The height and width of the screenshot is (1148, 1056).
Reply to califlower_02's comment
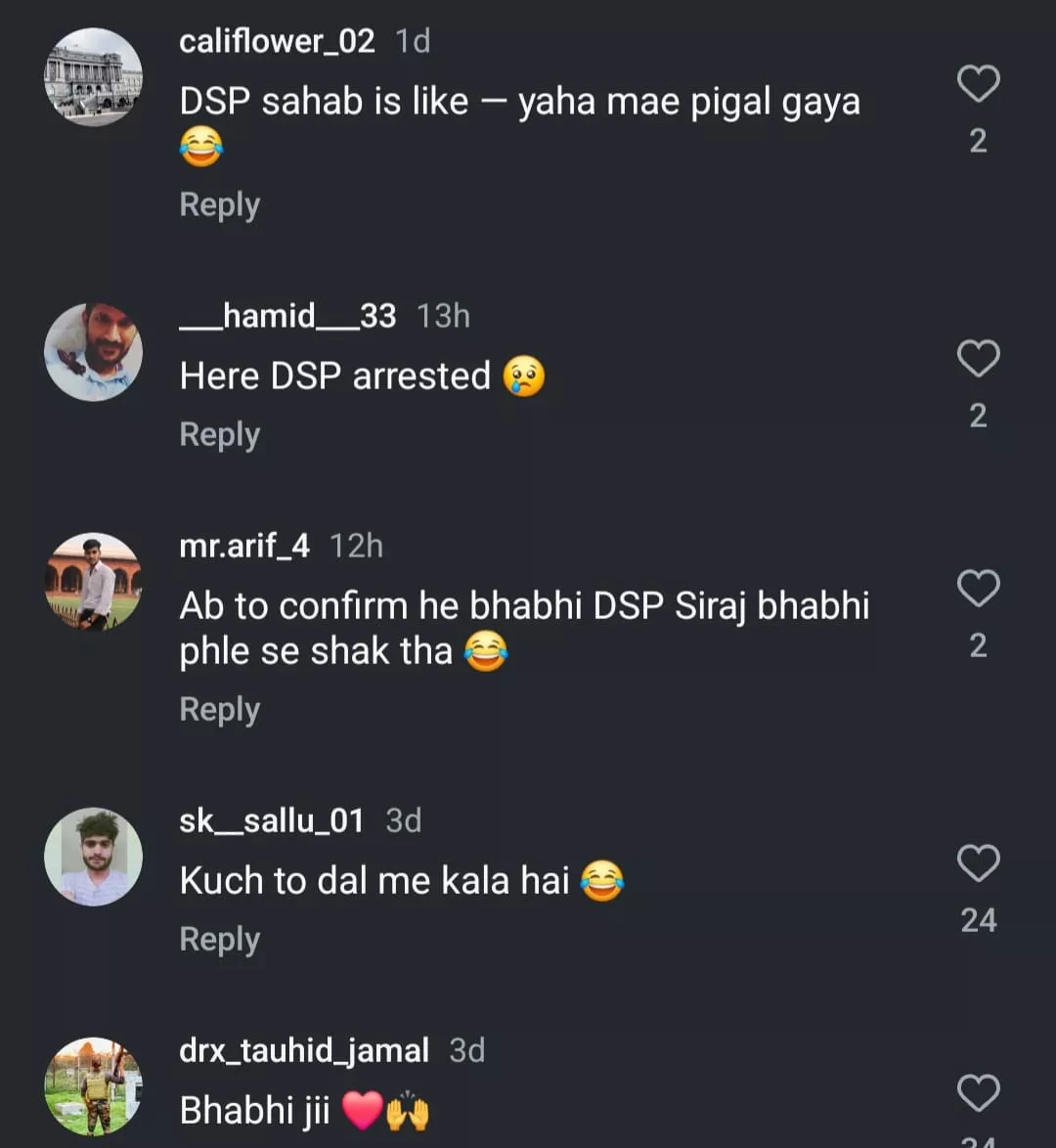coord(219,205)
